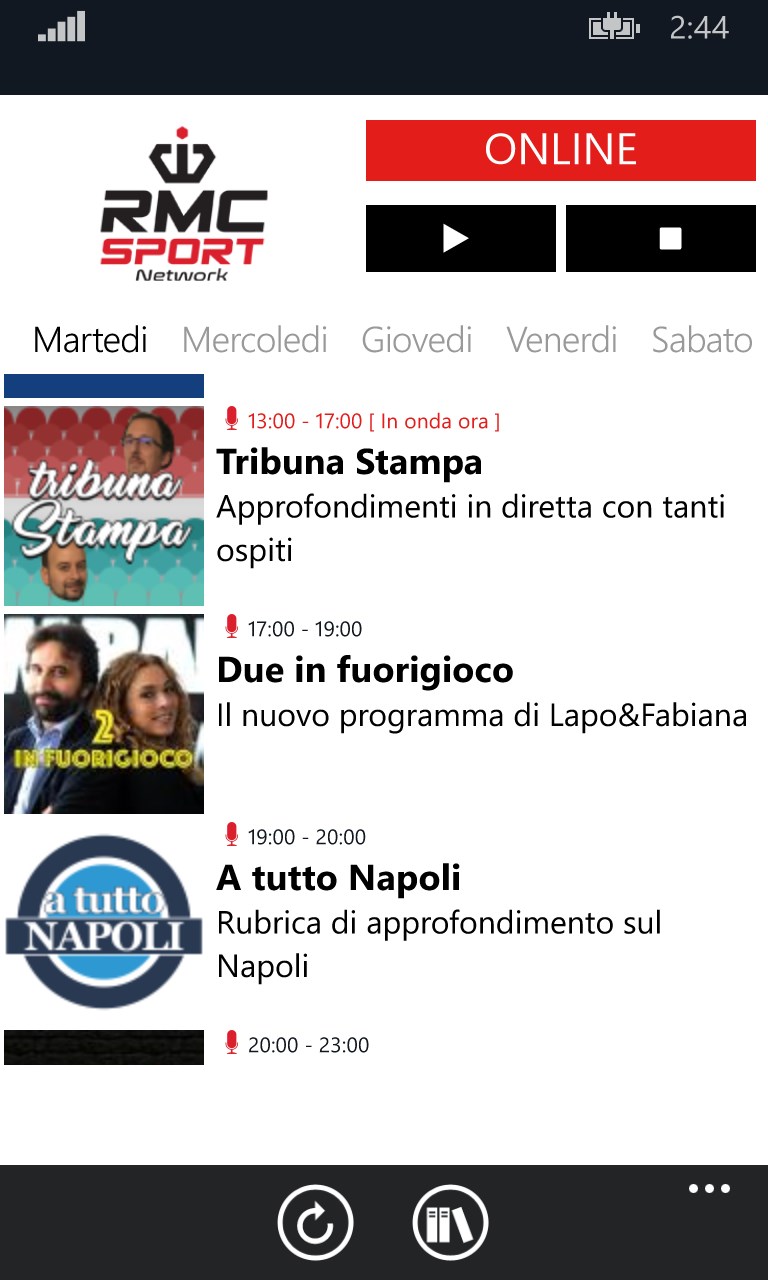This screenshot has height=1280, width=768.
Task: Open the A tutto Napoli program
Action: point(338,878)
